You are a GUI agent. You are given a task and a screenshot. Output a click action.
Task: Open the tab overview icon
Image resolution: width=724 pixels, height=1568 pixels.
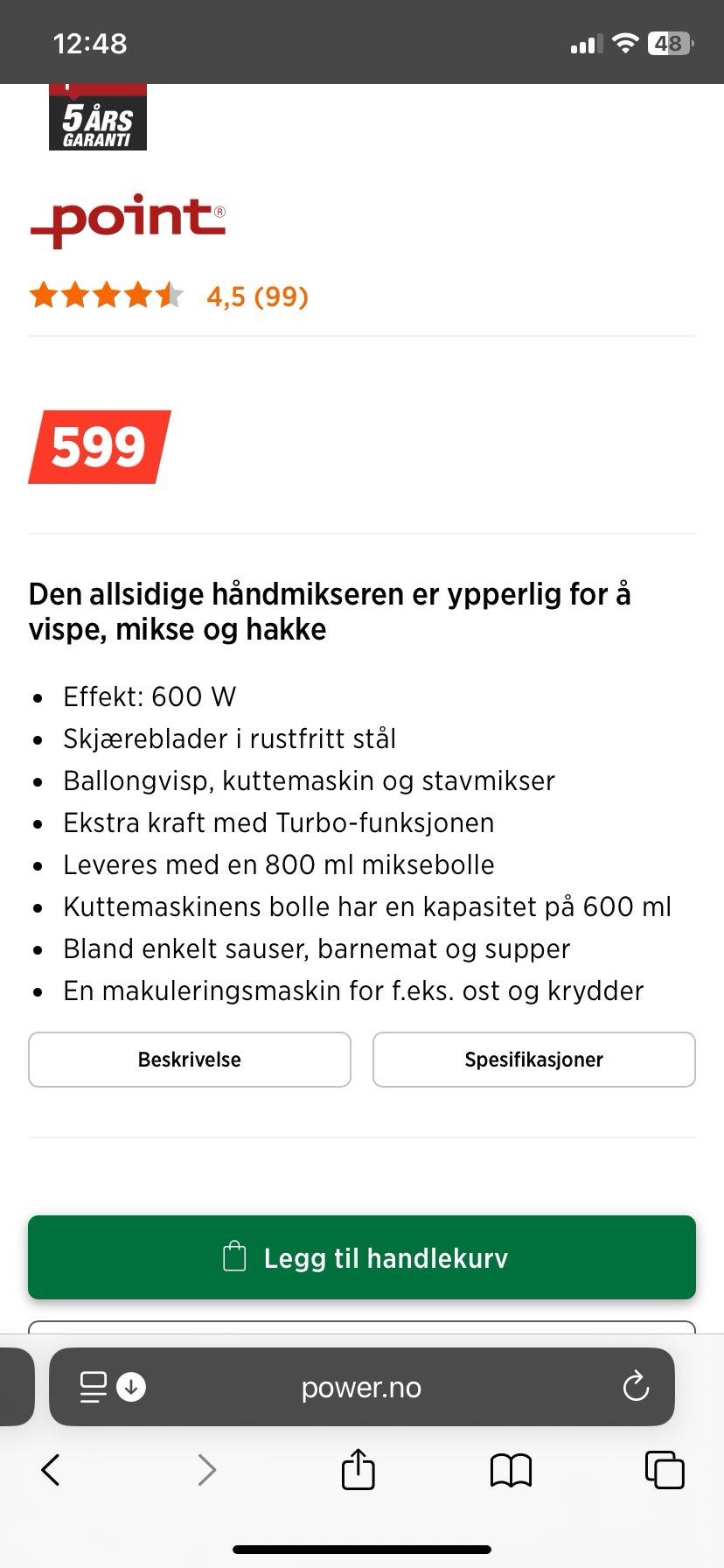665,1470
